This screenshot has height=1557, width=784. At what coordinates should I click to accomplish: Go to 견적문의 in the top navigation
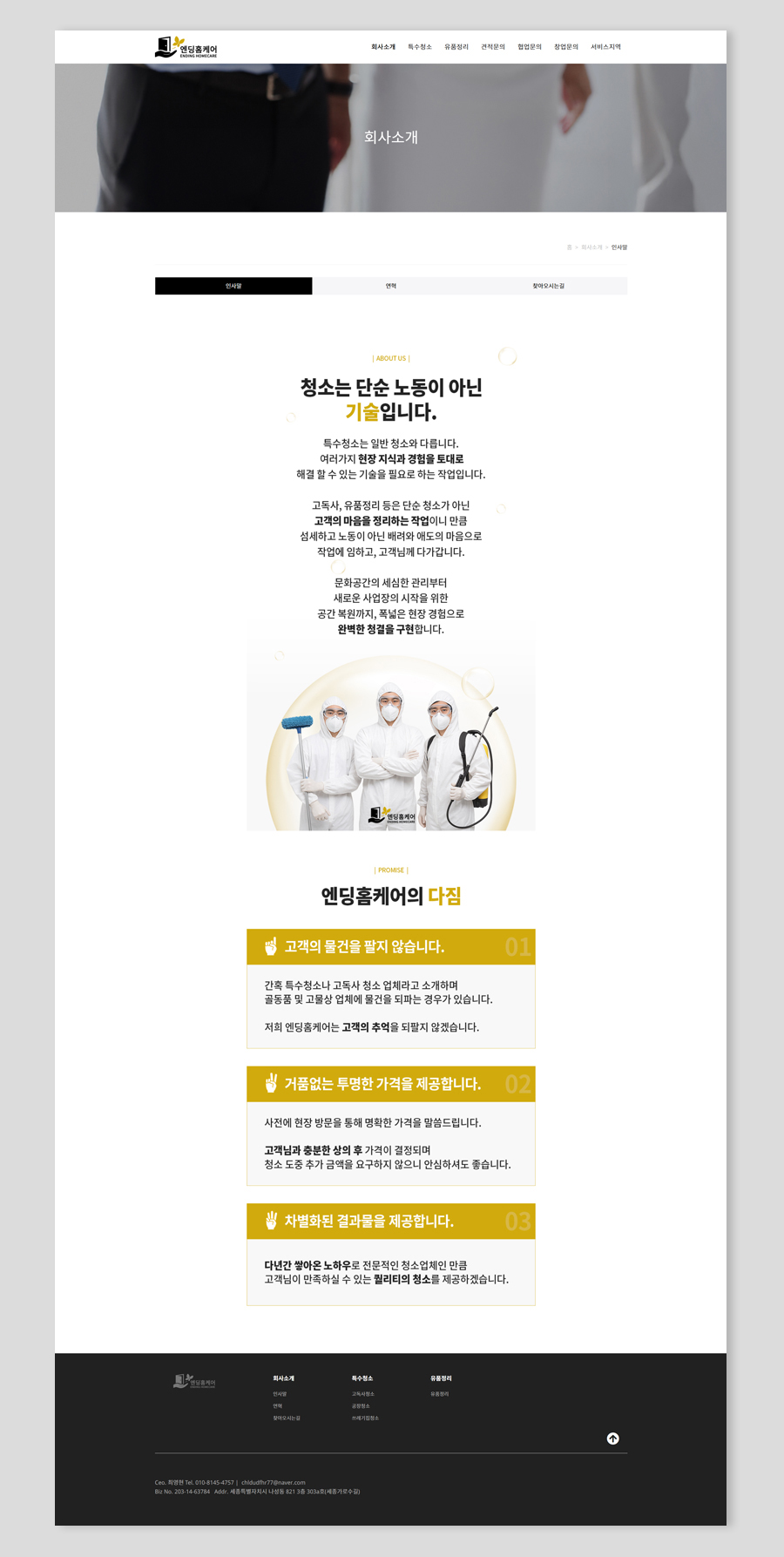click(492, 47)
